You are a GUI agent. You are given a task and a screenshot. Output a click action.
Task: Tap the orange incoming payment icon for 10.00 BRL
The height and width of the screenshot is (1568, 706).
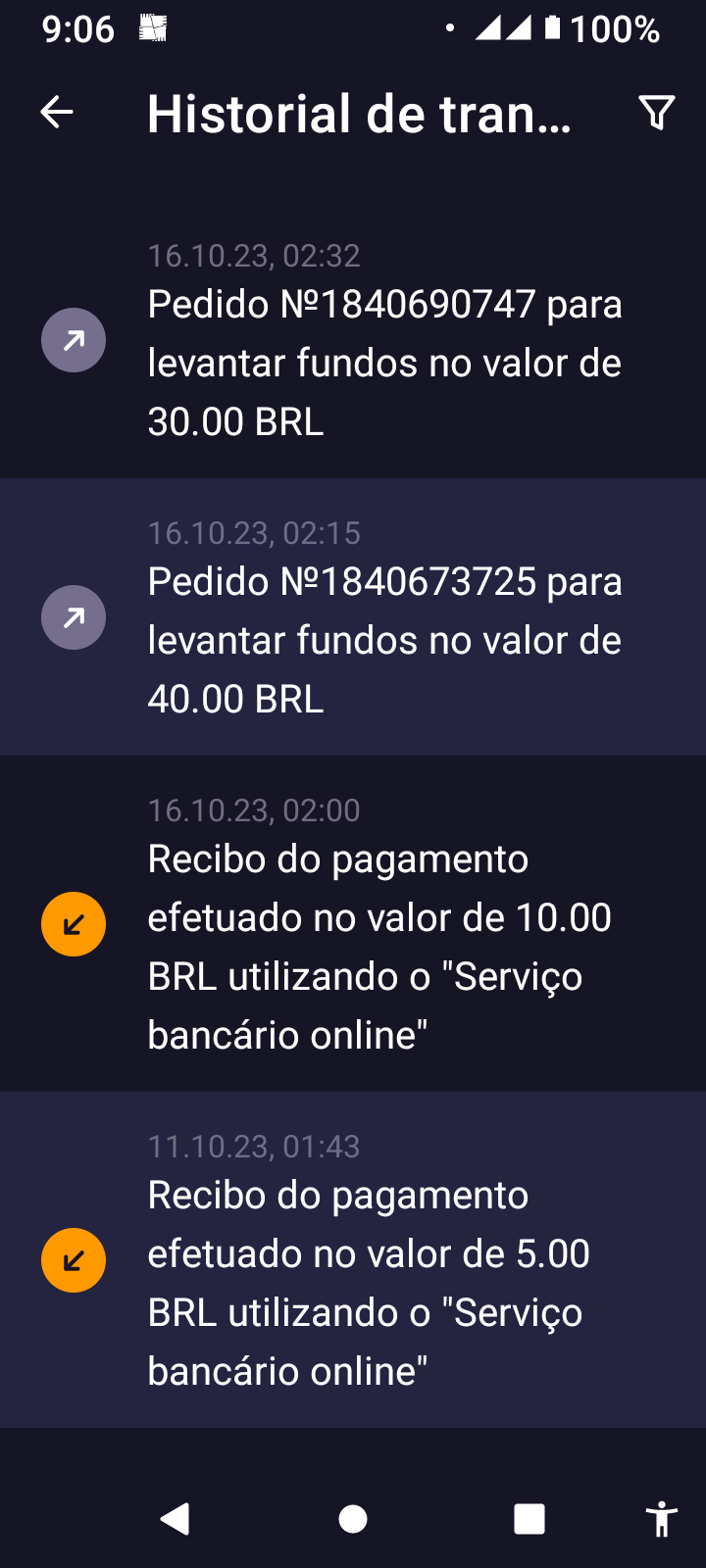pos(74,923)
